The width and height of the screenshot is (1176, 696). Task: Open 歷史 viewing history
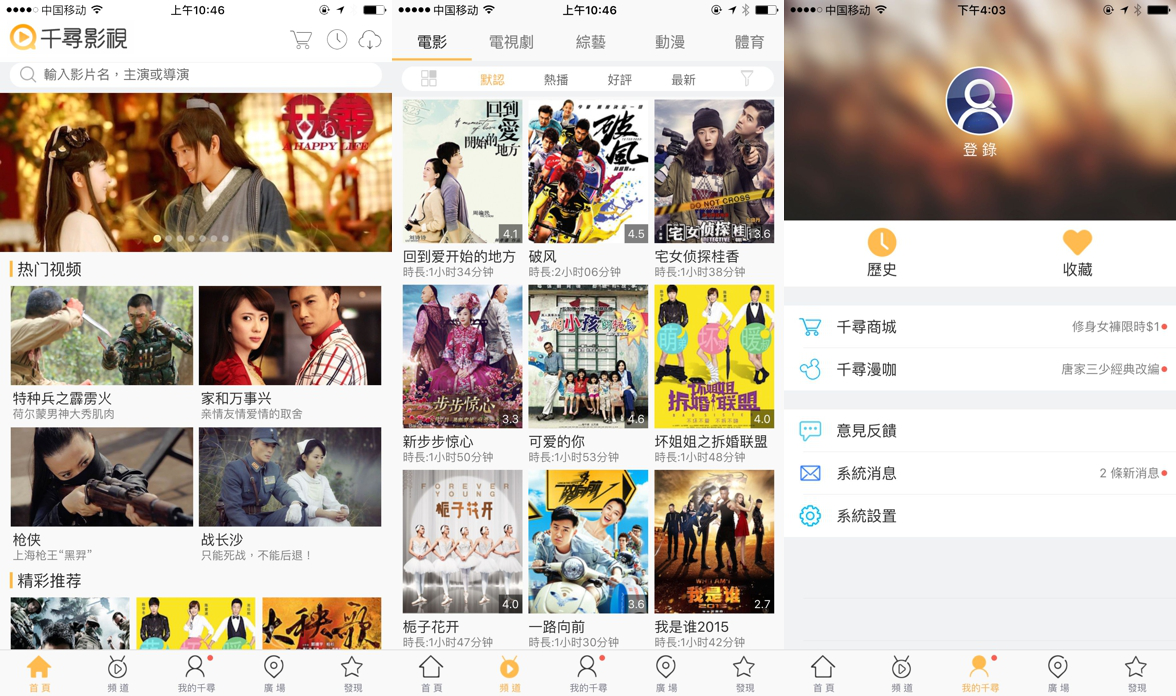tap(881, 252)
